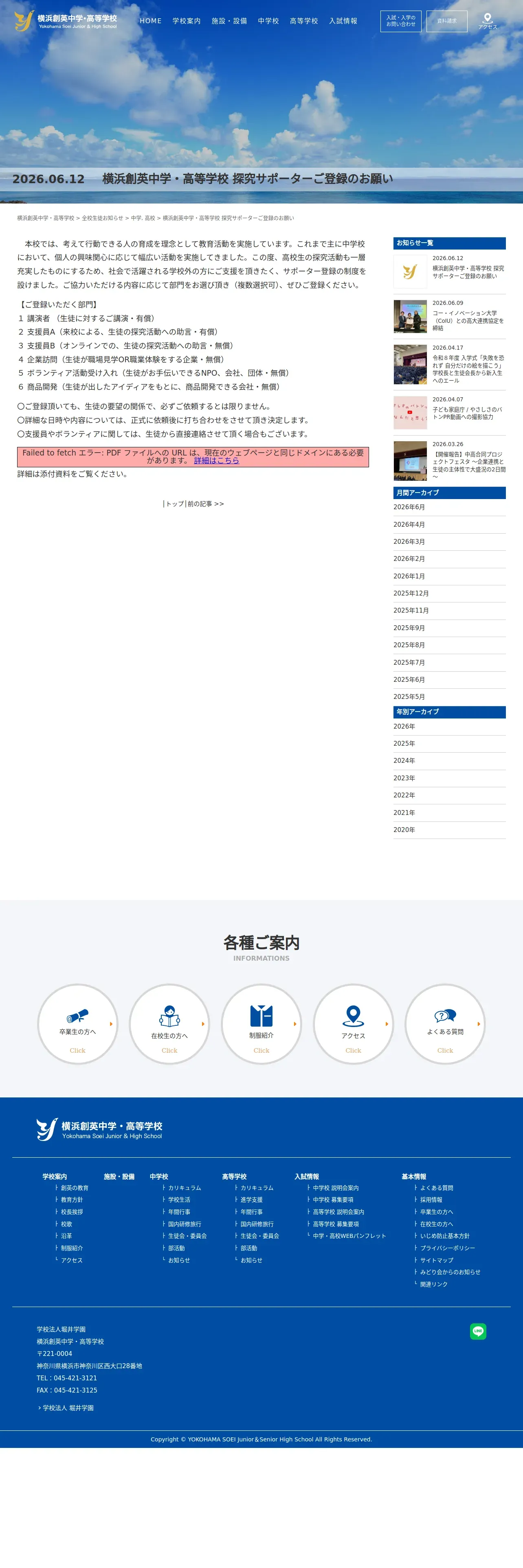Open 全校生お知らせ in the breadcrumb
The width and height of the screenshot is (523, 1568).
(x=102, y=218)
